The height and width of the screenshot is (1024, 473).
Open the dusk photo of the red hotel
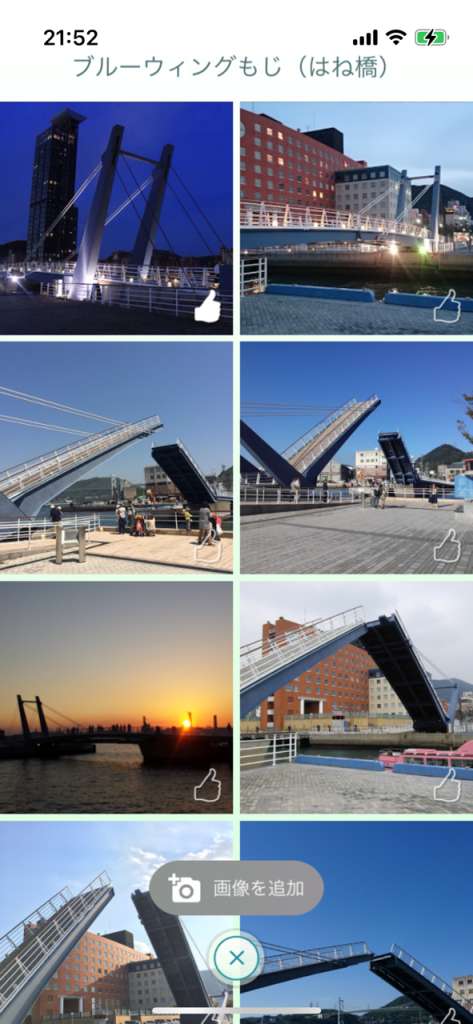coord(357,218)
